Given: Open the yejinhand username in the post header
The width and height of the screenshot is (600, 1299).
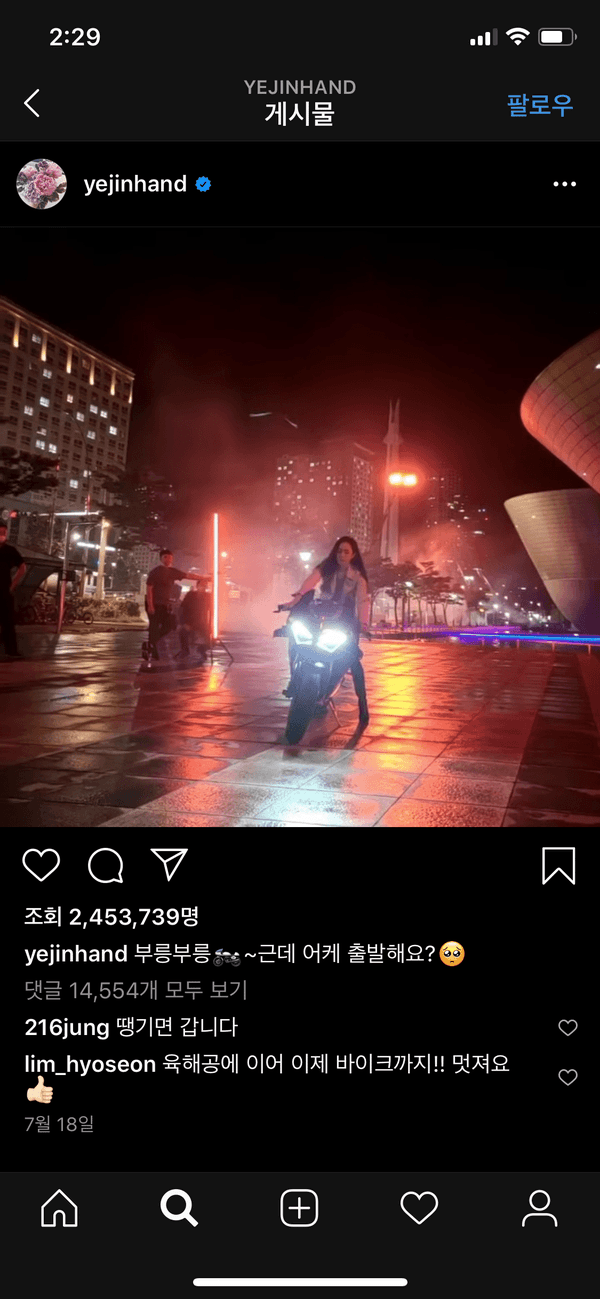Looking at the screenshot, I should pyautogui.click(x=135, y=184).
